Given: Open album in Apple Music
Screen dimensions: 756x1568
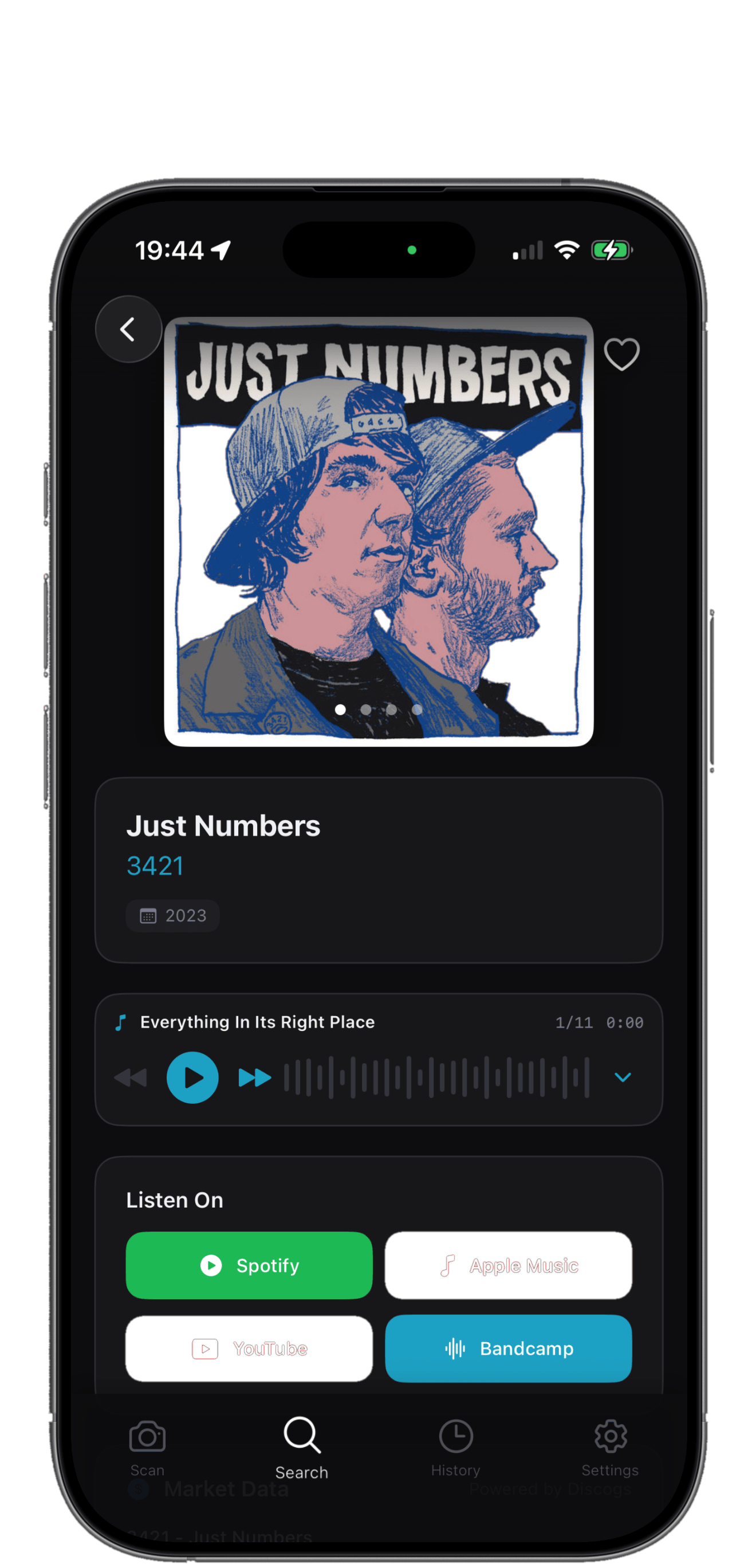Looking at the screenshot, I should (509, 1265).
